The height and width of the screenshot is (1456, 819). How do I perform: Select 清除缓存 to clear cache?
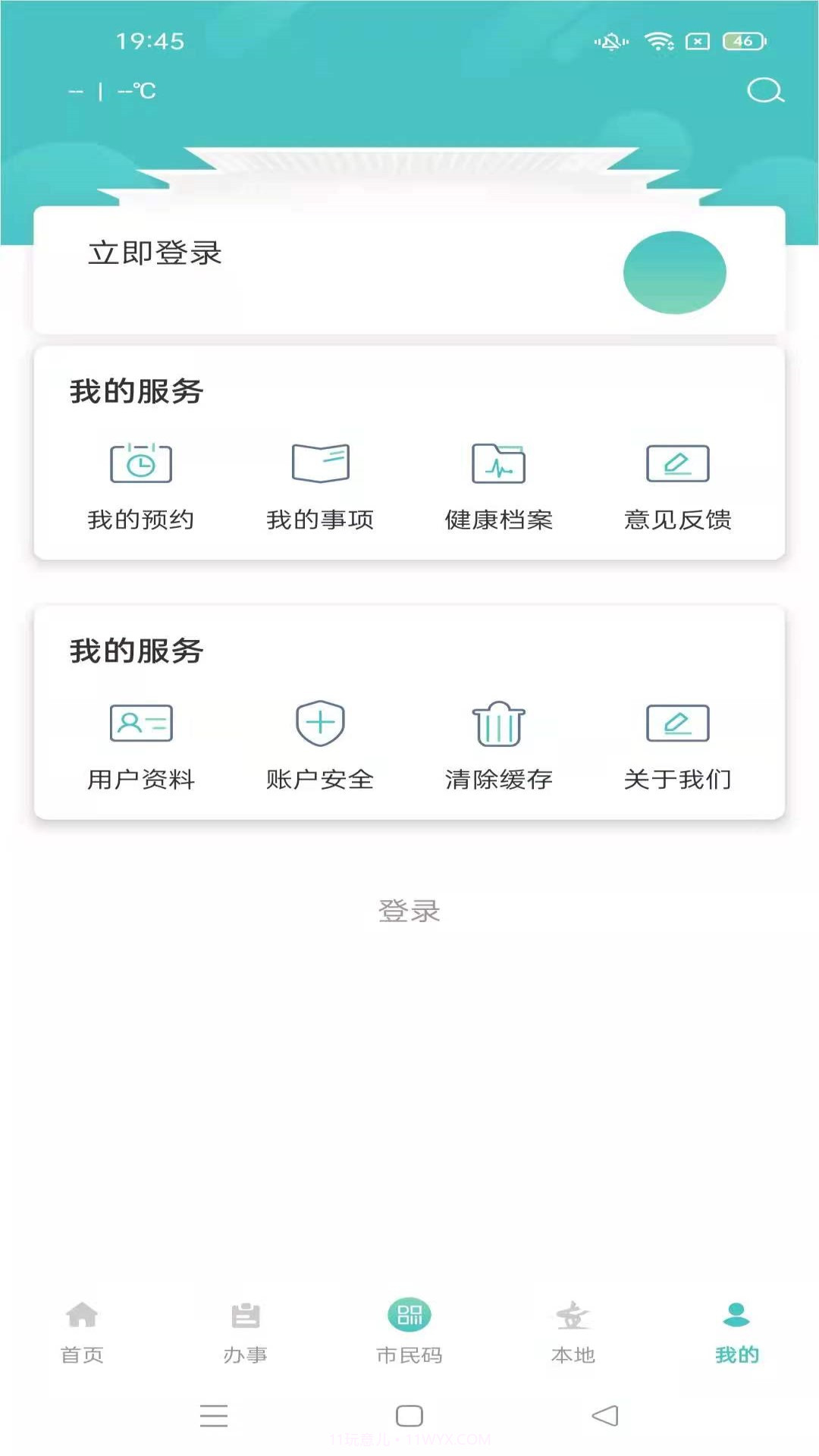[x=499, y=743]
